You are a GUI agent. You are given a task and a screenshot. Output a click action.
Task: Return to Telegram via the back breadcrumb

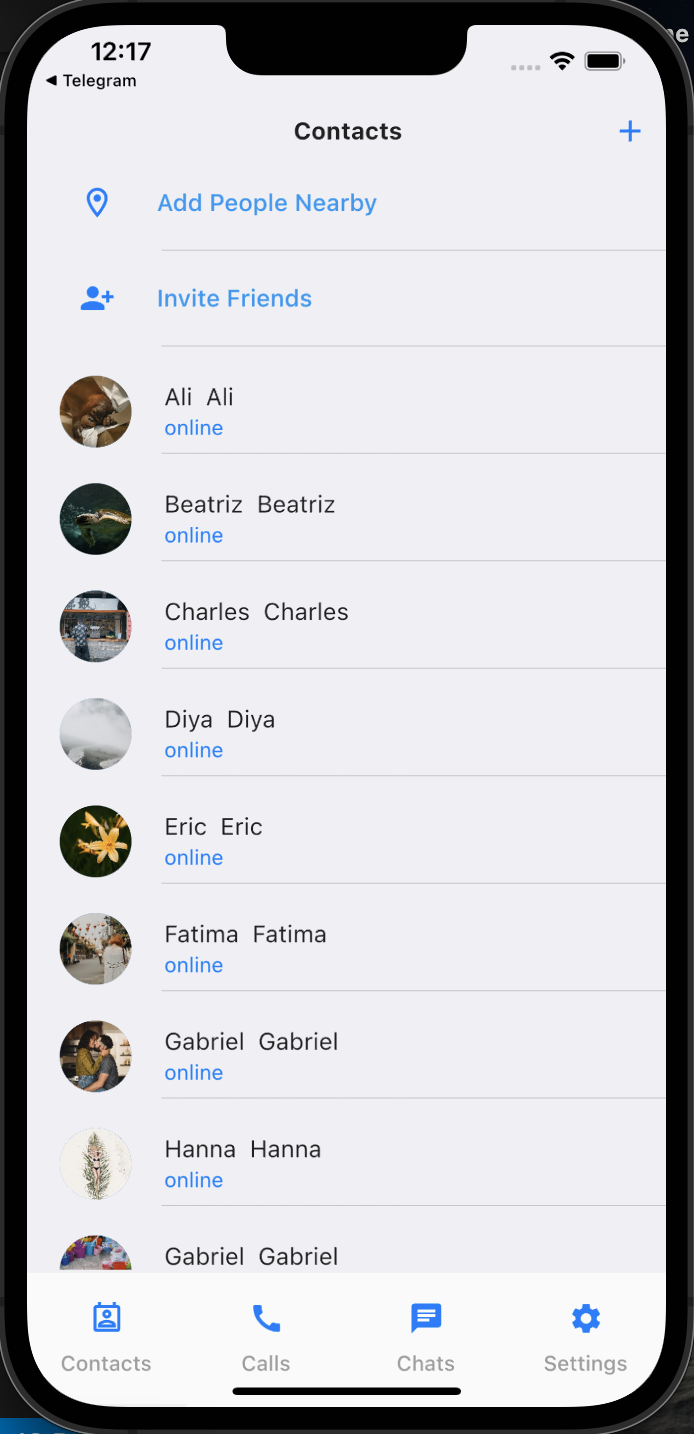tap(91, 81)
